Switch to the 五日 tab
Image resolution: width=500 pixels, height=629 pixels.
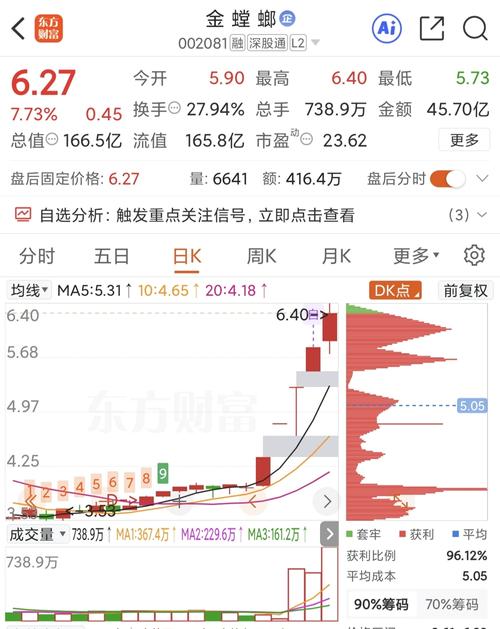[112, 256]
